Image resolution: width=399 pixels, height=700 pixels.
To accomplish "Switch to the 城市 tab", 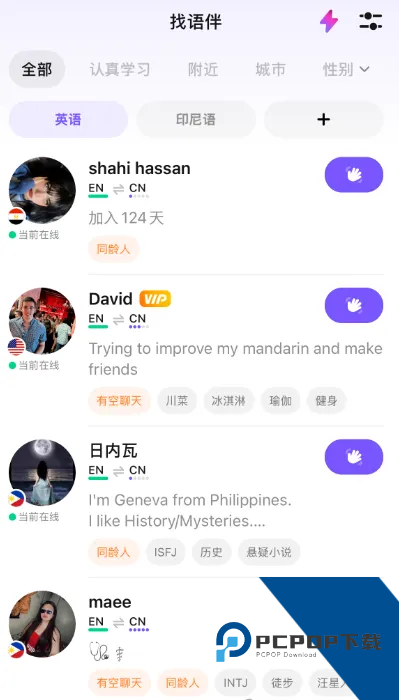I will pos(270,70).
